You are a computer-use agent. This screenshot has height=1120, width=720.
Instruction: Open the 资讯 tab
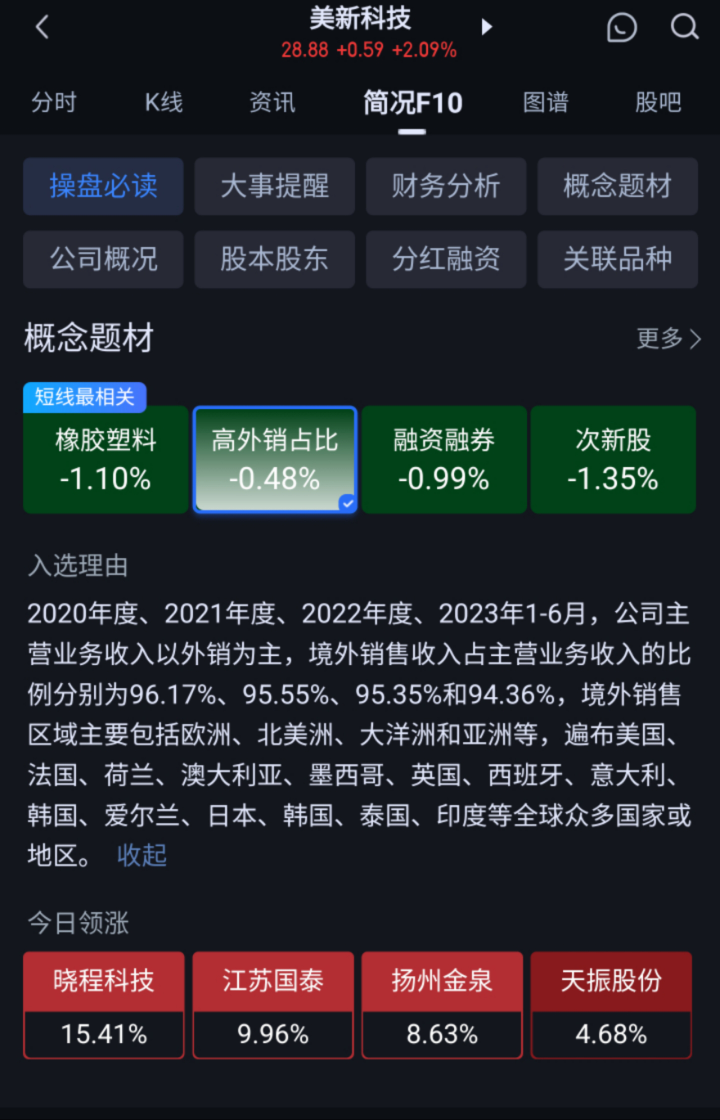pyautogui.click(x=272, y=103)
